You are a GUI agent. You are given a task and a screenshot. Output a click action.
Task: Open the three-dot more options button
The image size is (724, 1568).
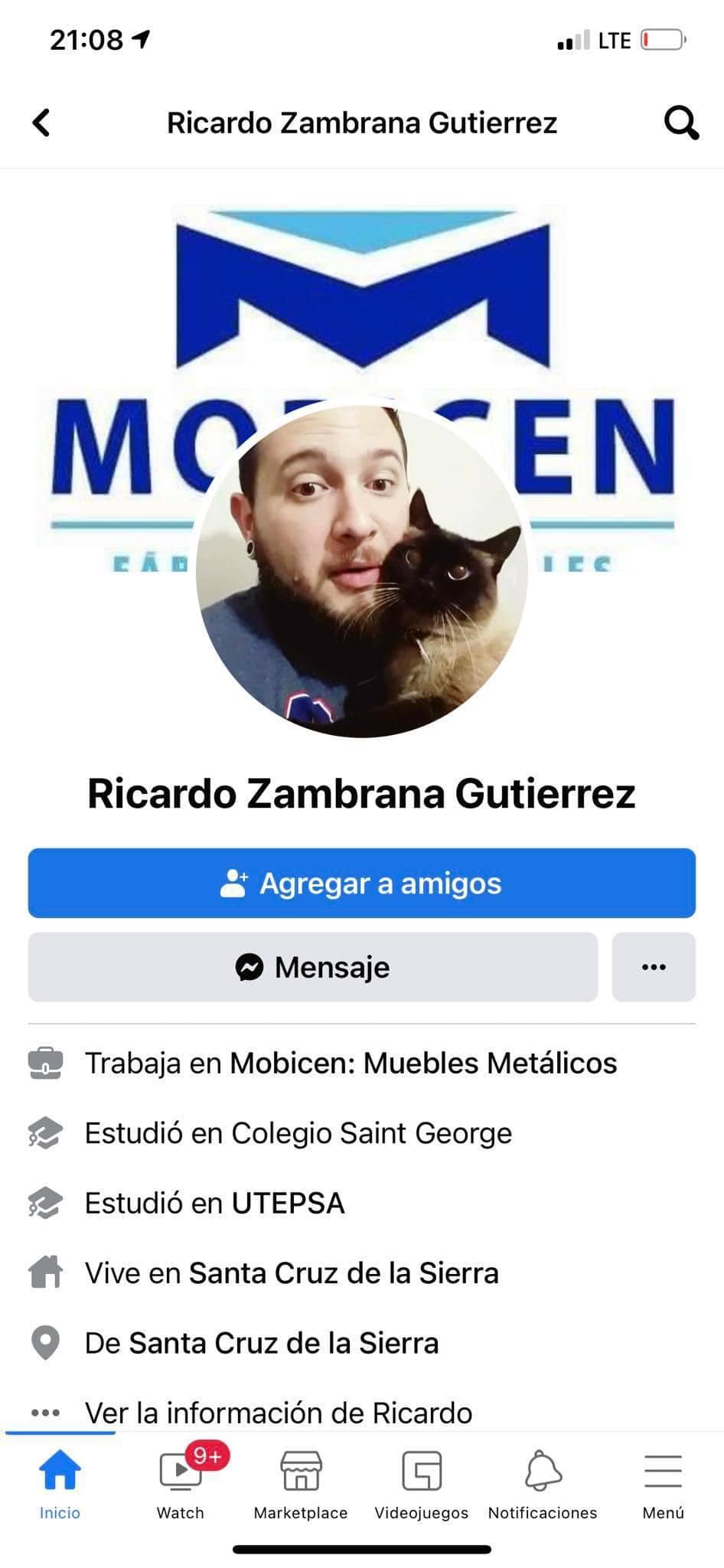tap(654, 967)
